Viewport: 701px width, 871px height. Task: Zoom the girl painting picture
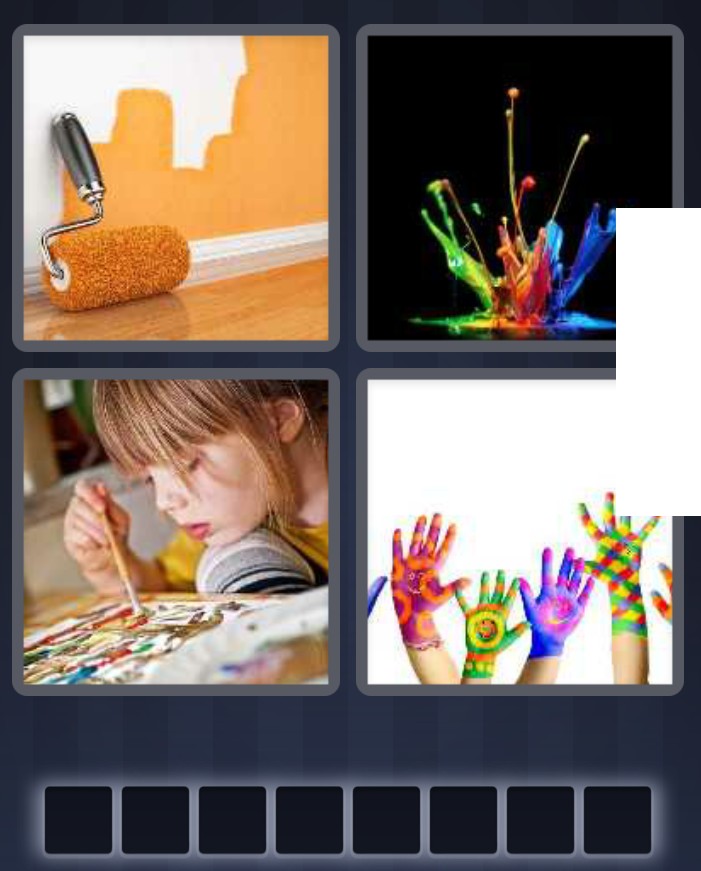[176, 532]
